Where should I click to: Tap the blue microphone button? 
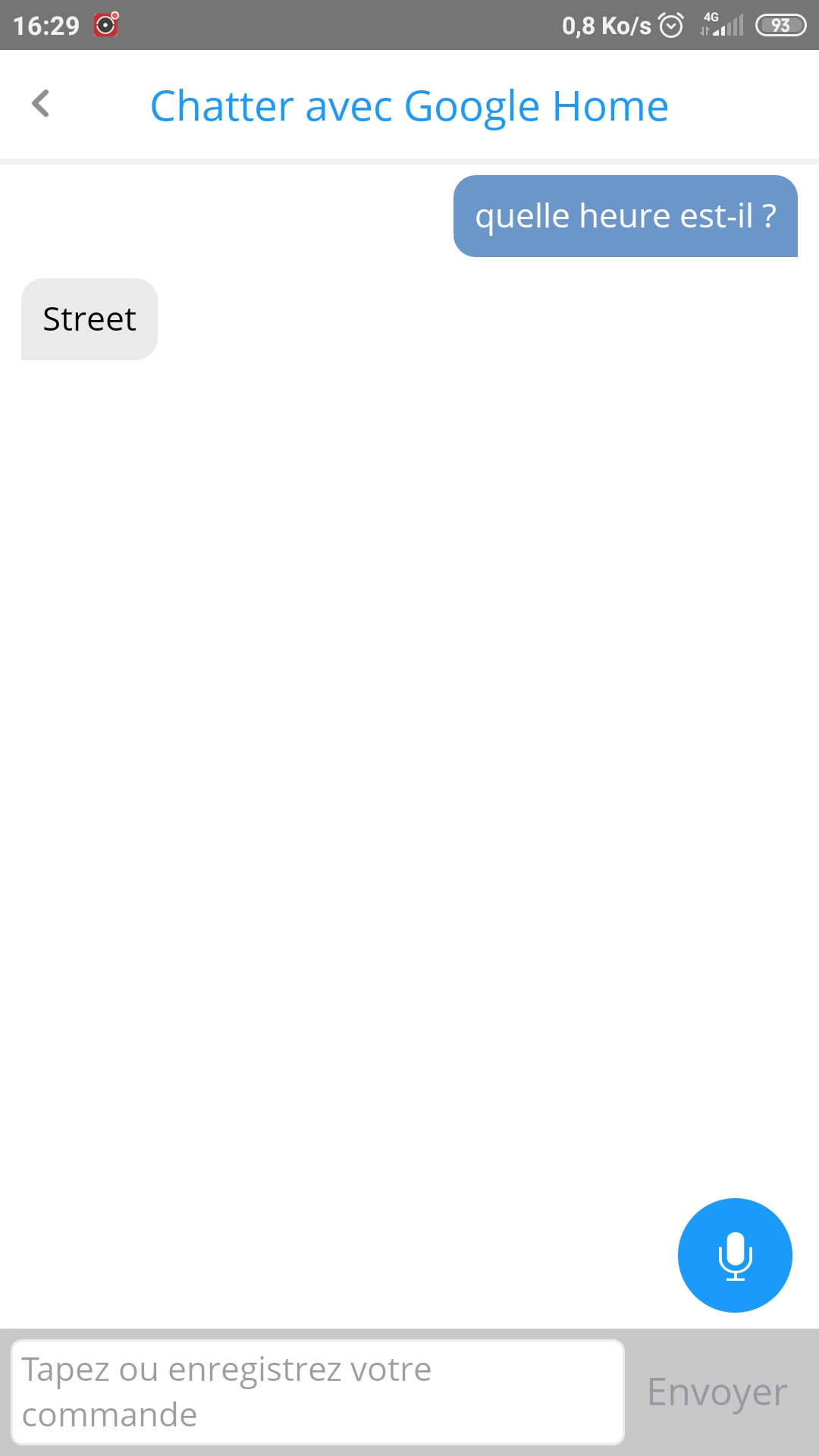click(735, 1255)
